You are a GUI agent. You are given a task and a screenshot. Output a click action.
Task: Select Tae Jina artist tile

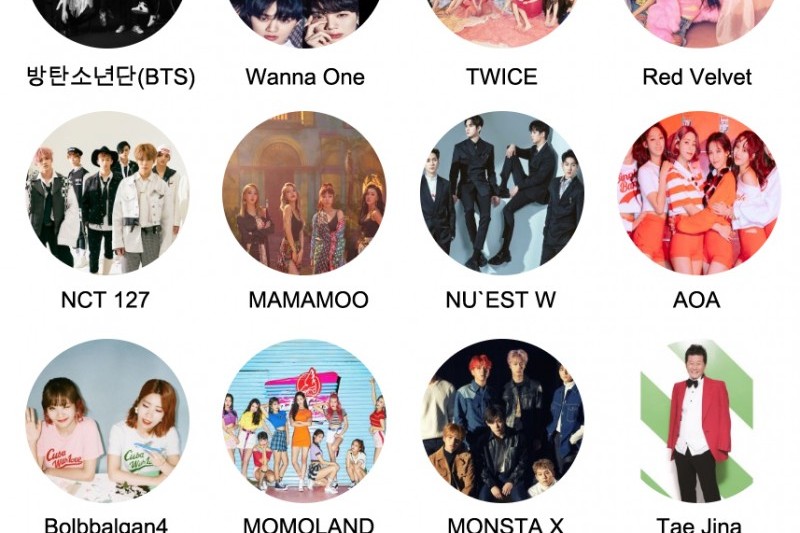click(697, 420)
